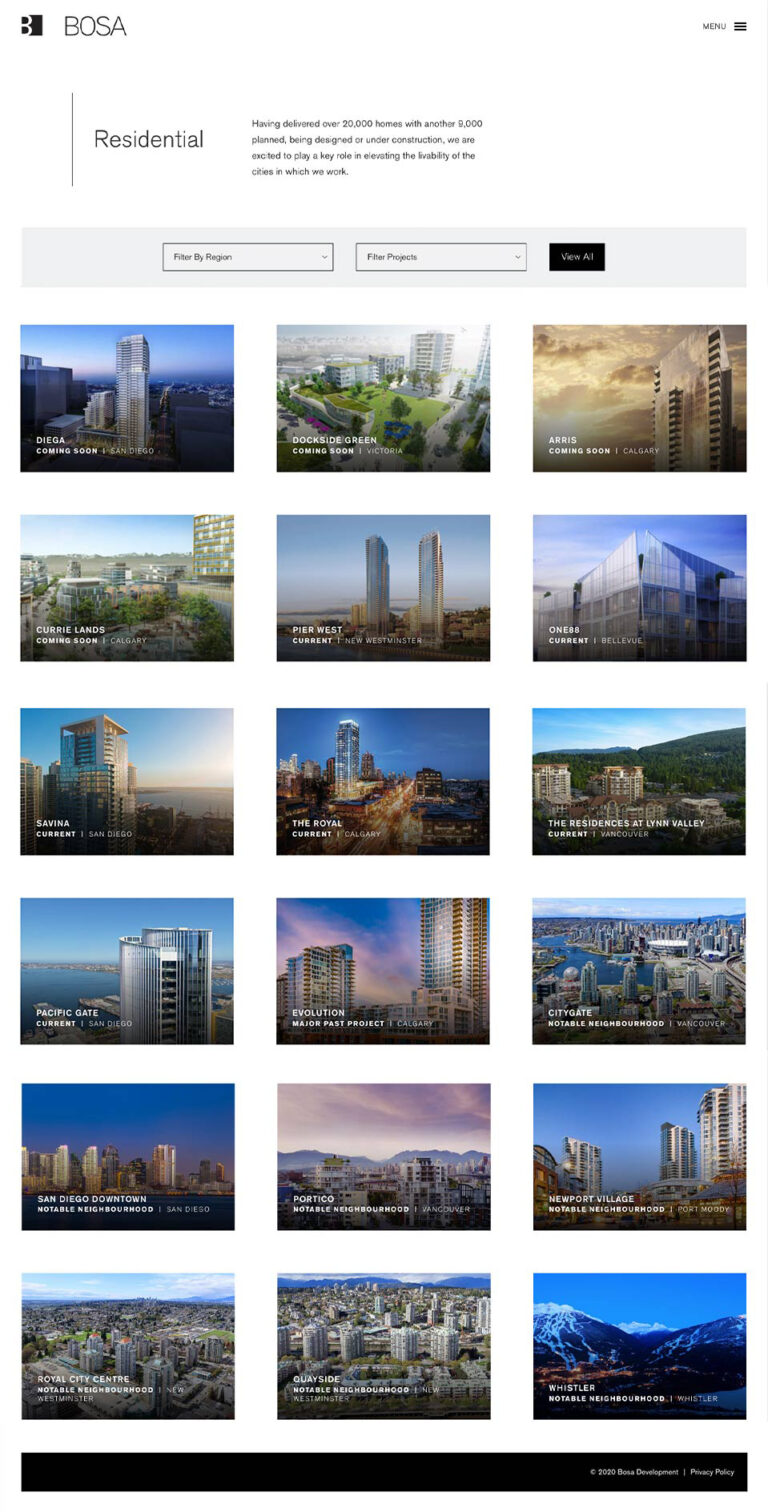View the Savina project tile

(x=127, y=782)
